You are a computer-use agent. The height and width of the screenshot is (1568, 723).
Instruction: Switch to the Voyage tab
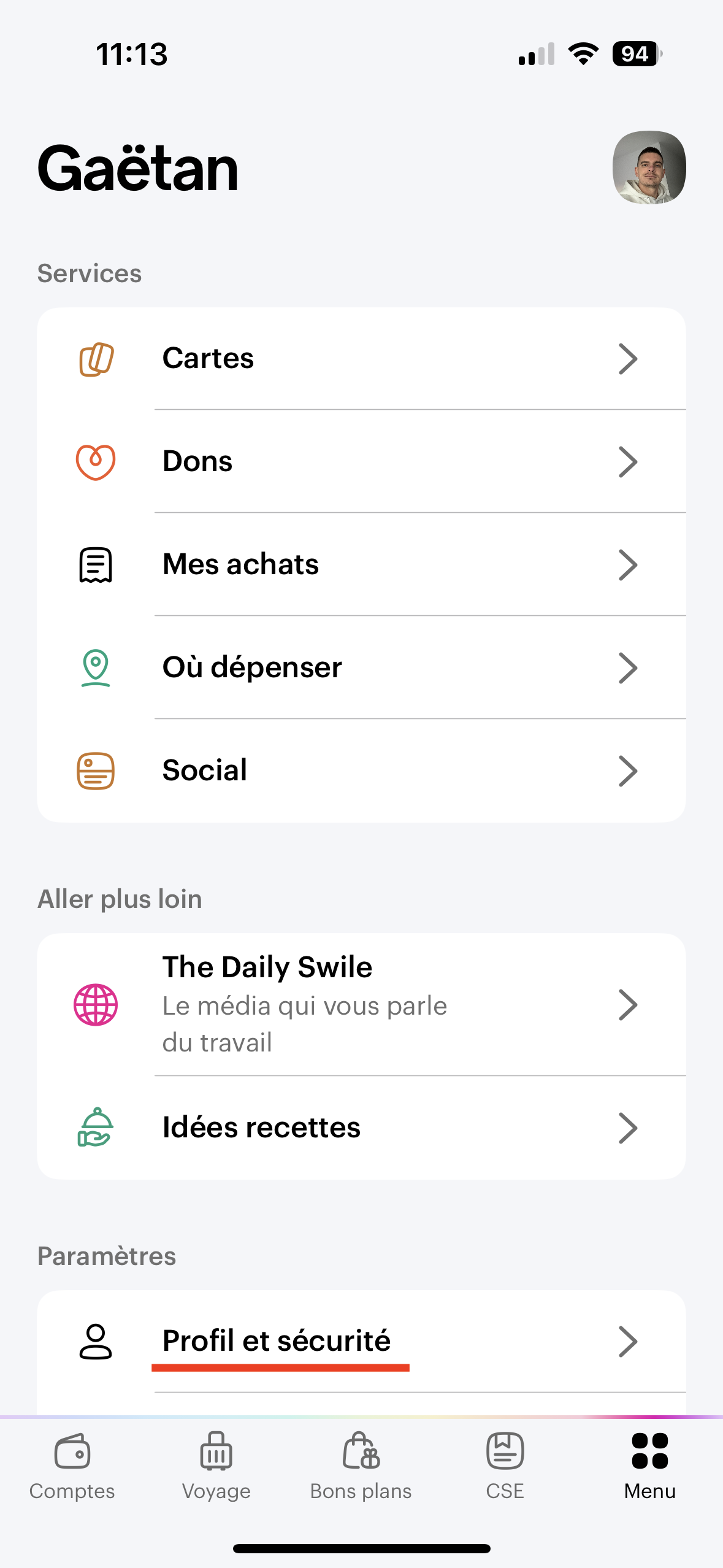click(216, 1466)
